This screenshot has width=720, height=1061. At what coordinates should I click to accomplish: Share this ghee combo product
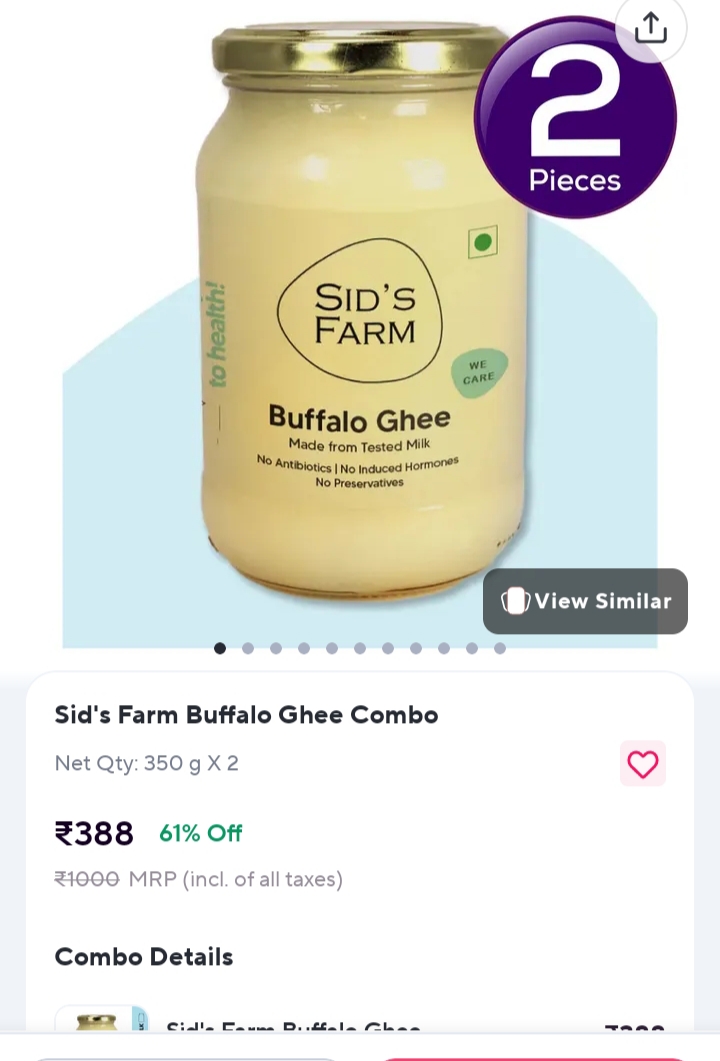(651, 28)
